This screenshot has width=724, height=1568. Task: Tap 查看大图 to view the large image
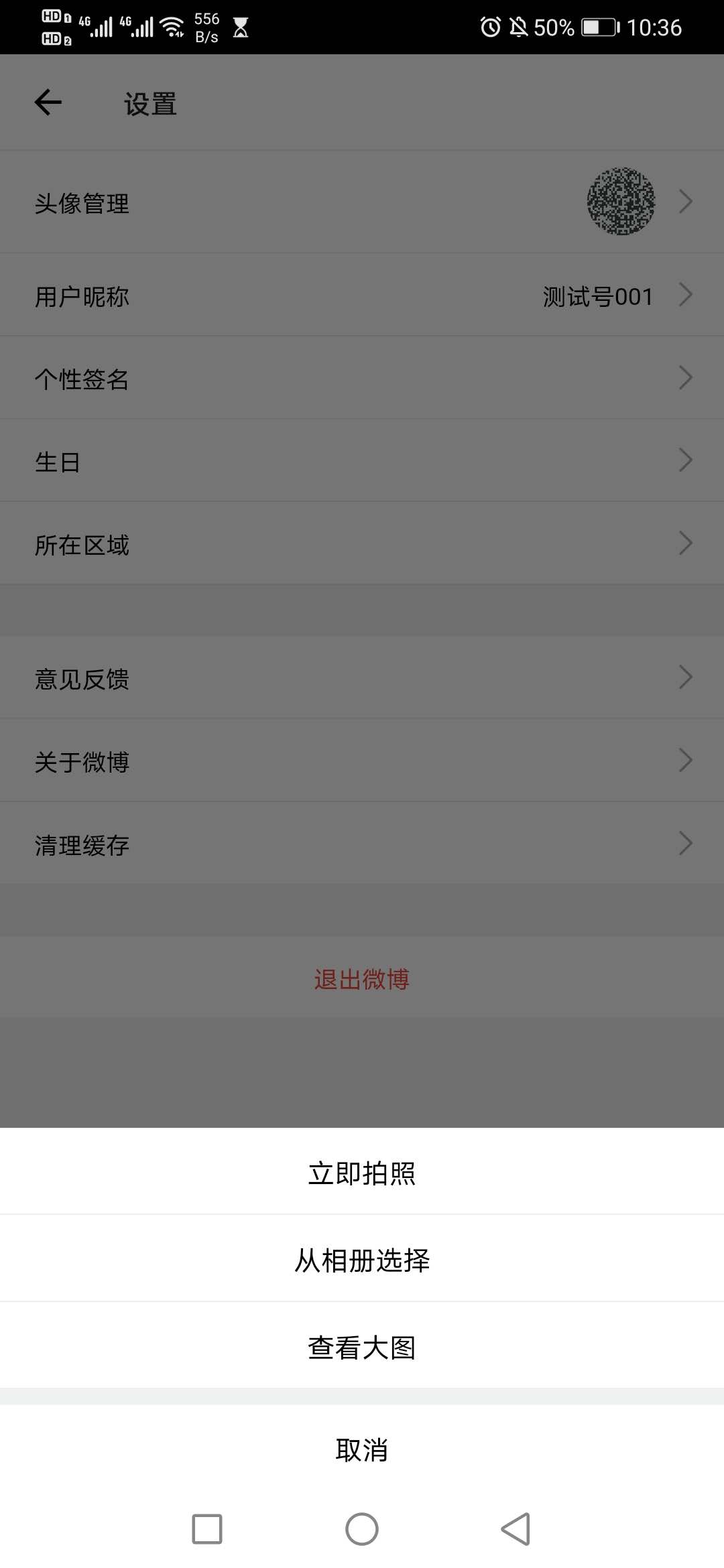(x=362, y=1348)
